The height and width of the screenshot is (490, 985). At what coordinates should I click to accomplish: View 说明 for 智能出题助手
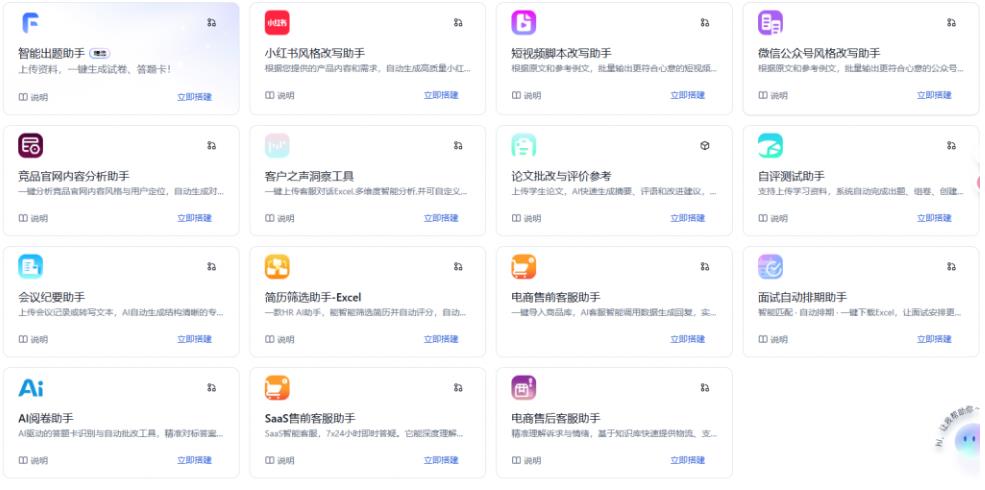coord(33,96)
